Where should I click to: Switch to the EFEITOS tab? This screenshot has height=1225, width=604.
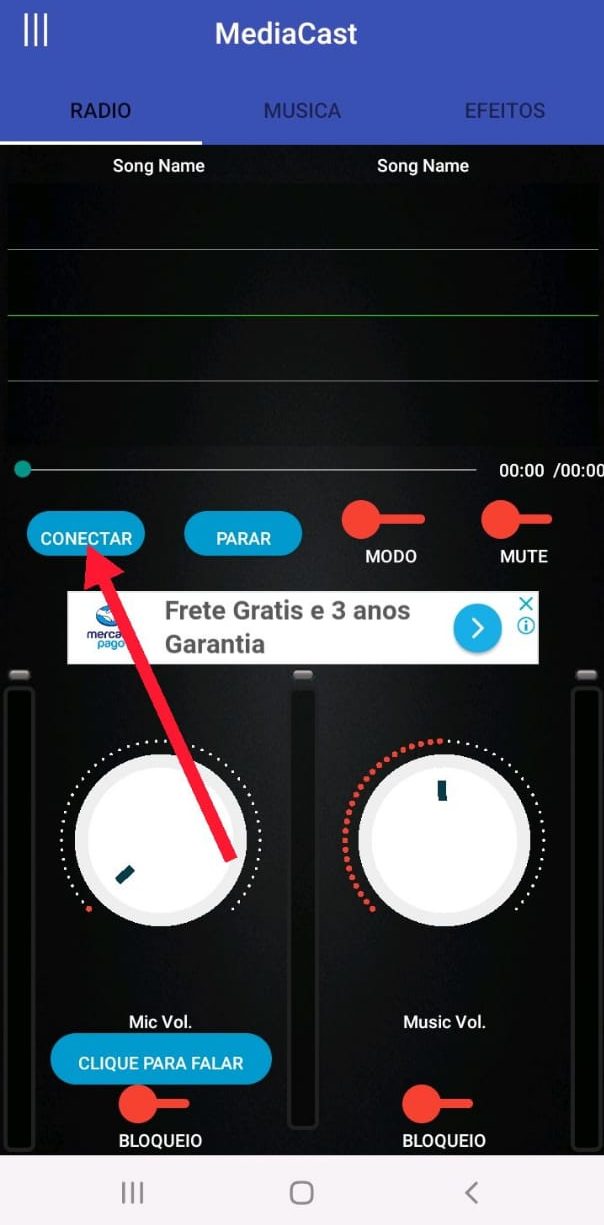[504, 111]
